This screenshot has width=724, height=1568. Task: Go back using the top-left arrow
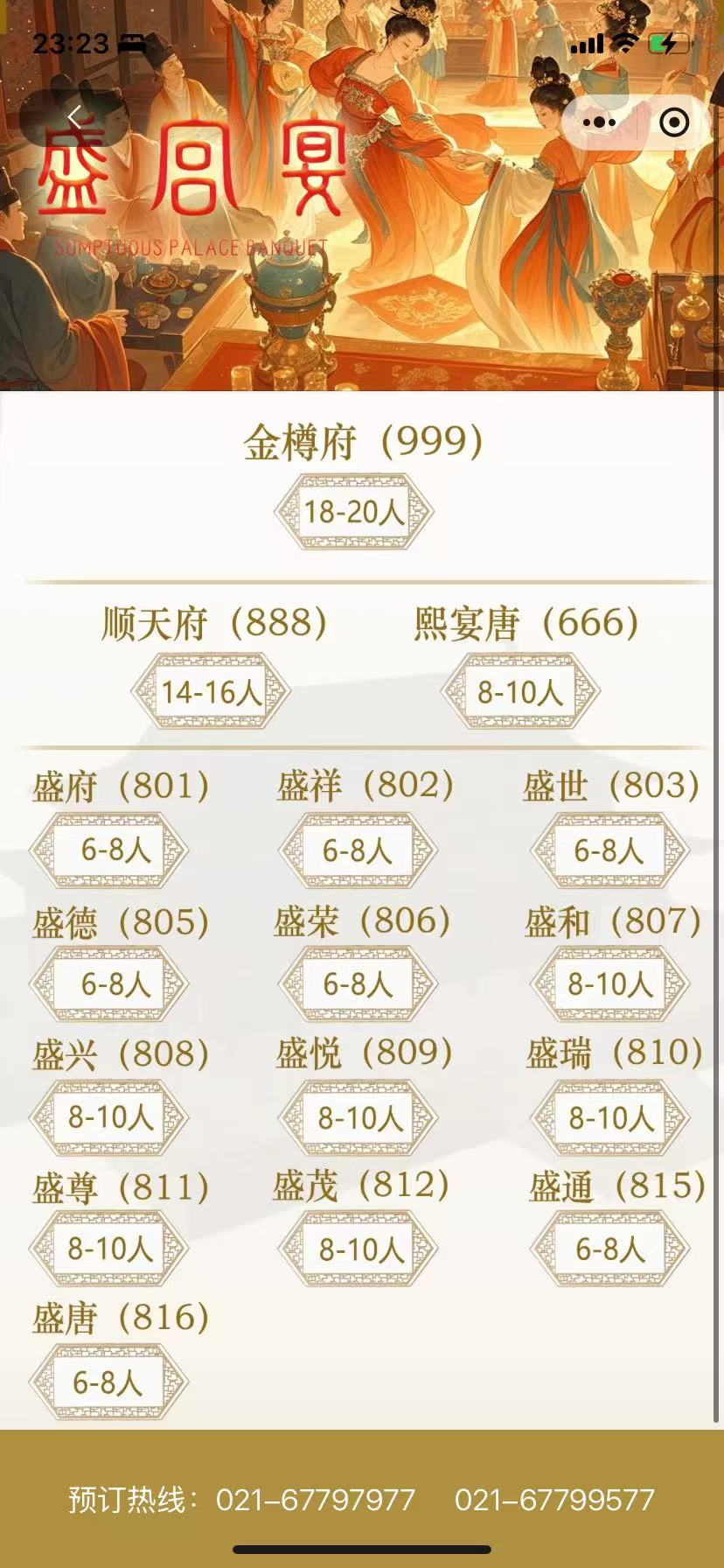click(75, 117)
